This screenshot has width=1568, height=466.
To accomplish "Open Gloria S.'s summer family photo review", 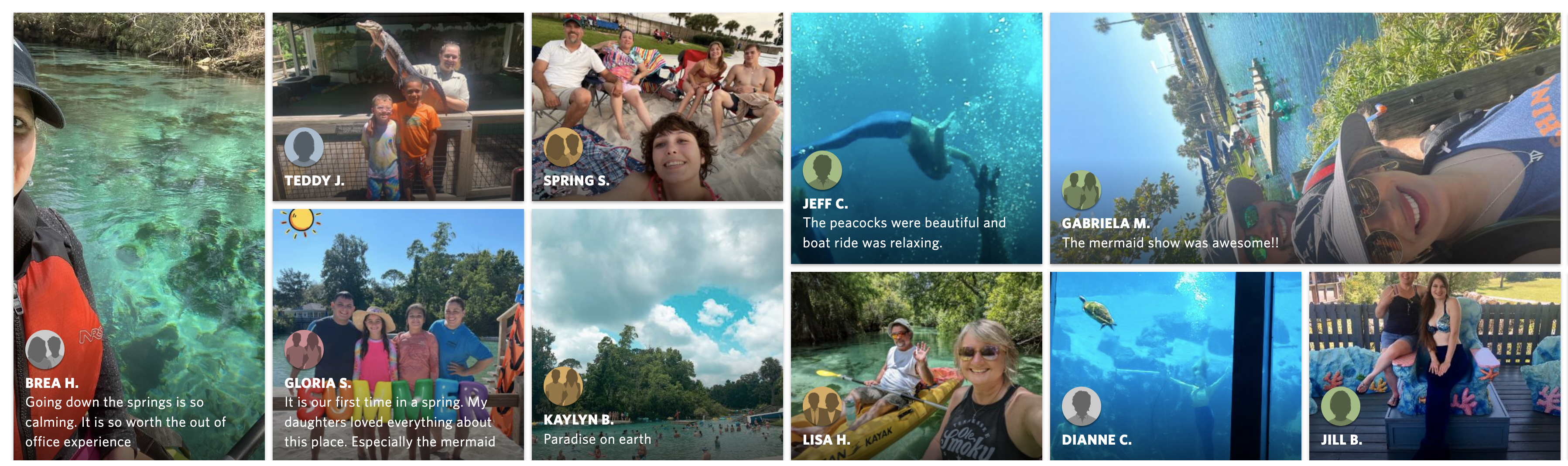I will 398,334.
